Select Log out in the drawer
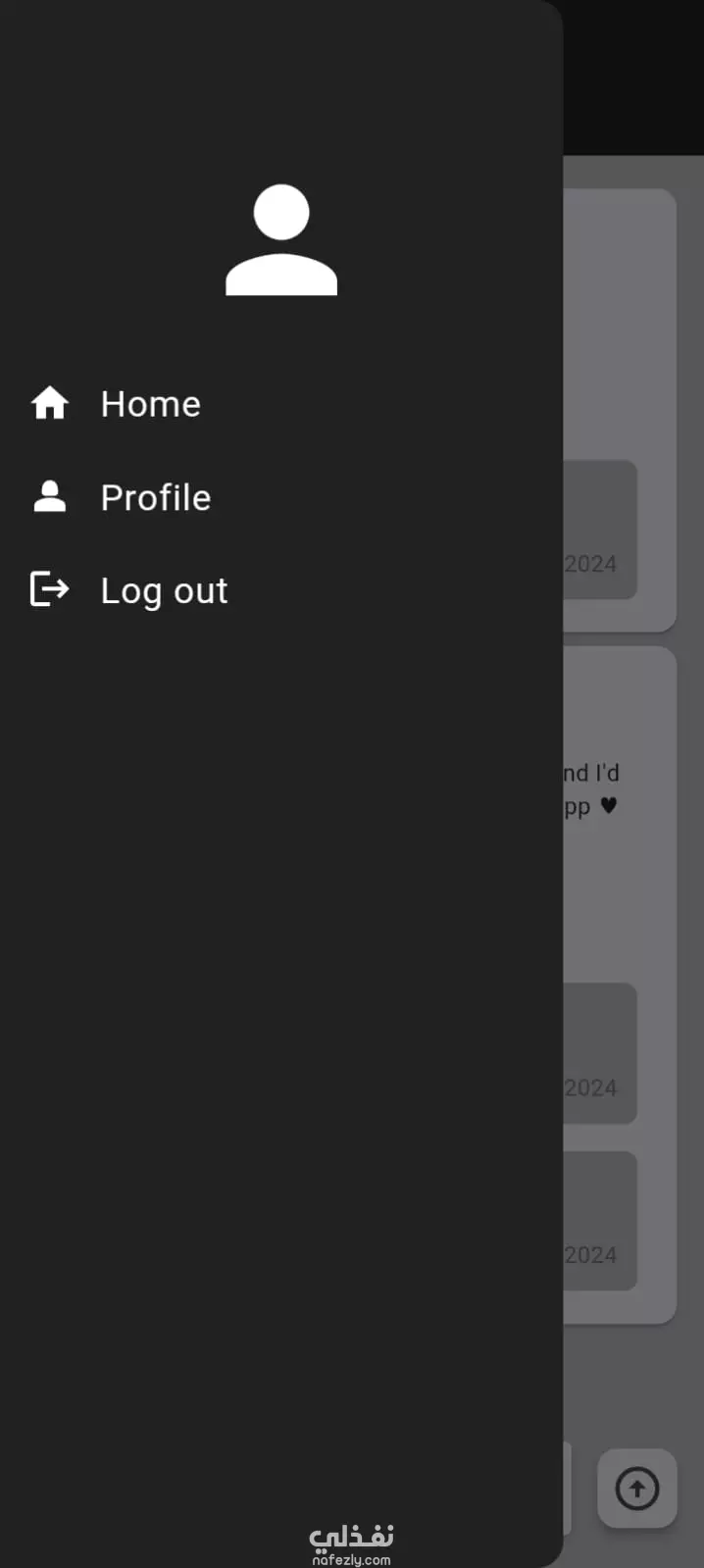 pyautogui.click(x=281, y=590)
